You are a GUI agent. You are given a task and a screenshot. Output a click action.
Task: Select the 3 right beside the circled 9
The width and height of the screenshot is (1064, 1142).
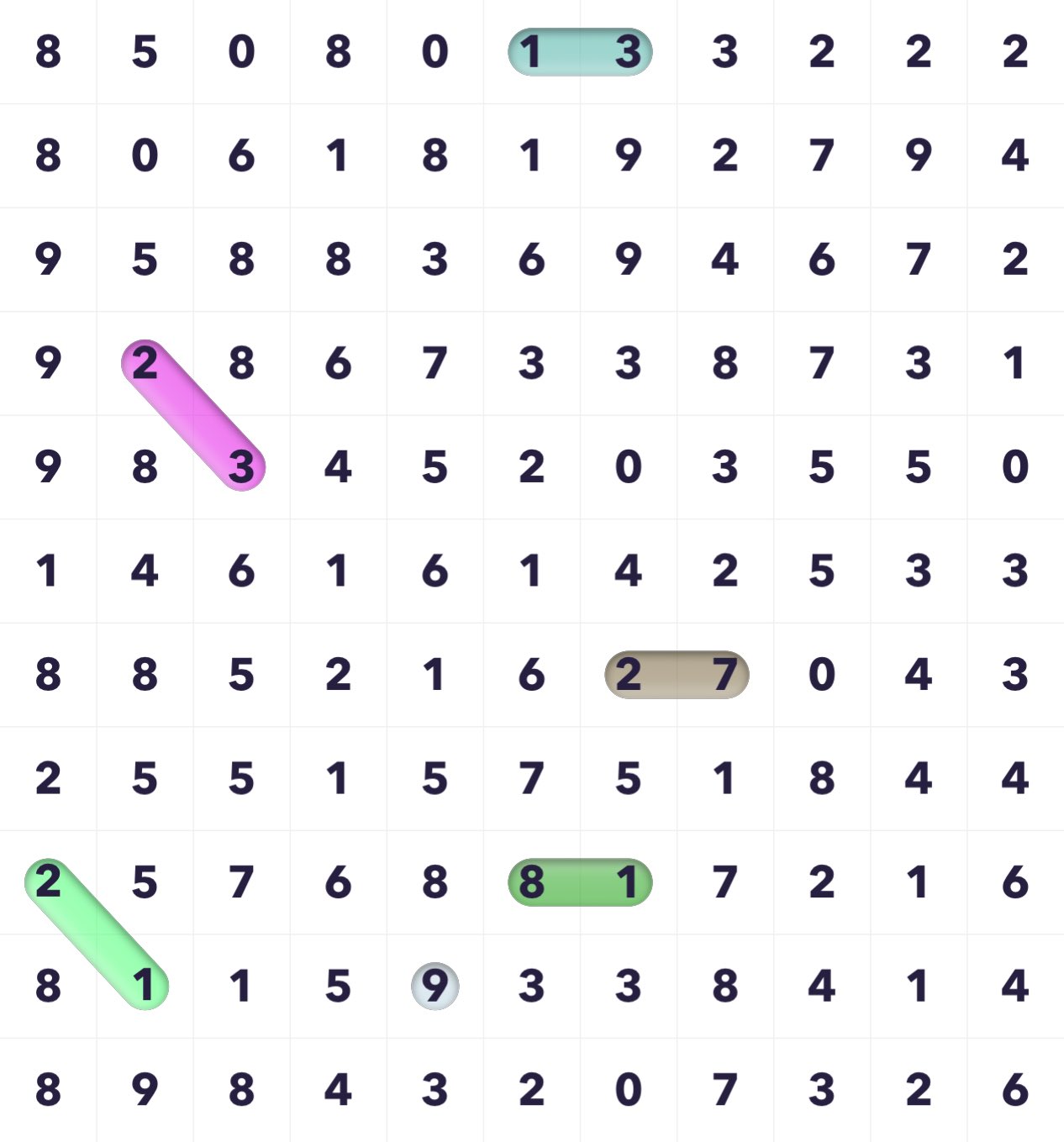click(x=531, y=986)
